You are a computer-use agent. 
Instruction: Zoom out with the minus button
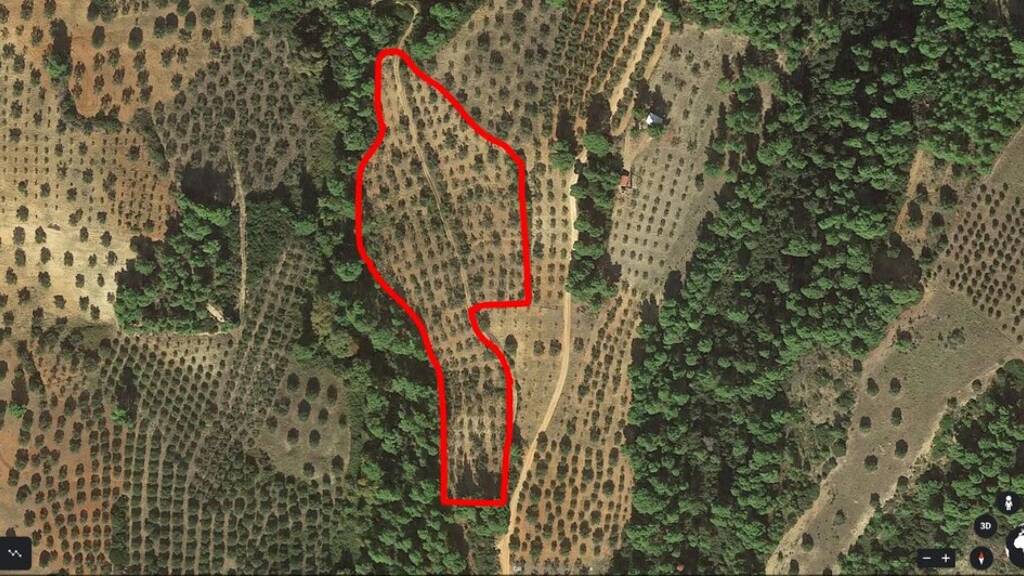927,558
